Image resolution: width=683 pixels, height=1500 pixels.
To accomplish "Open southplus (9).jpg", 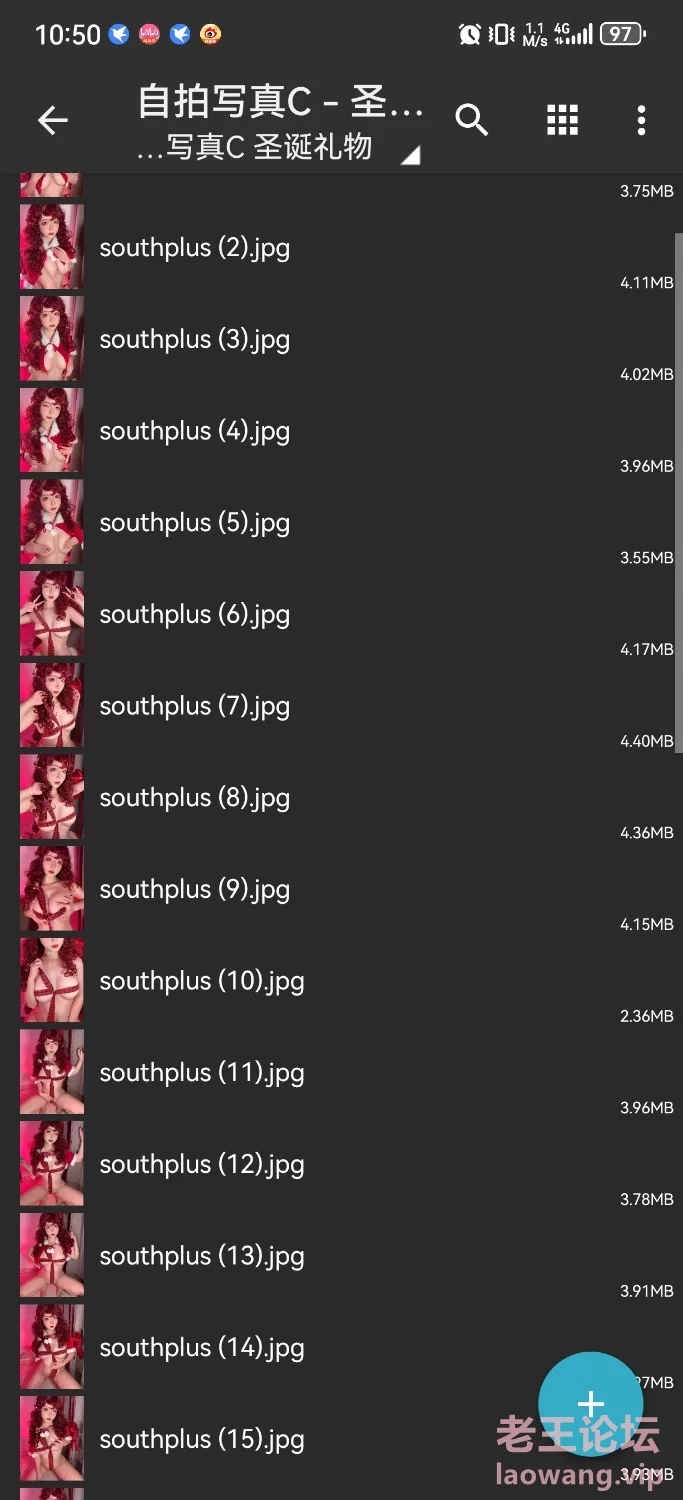I will click(195, 890).
